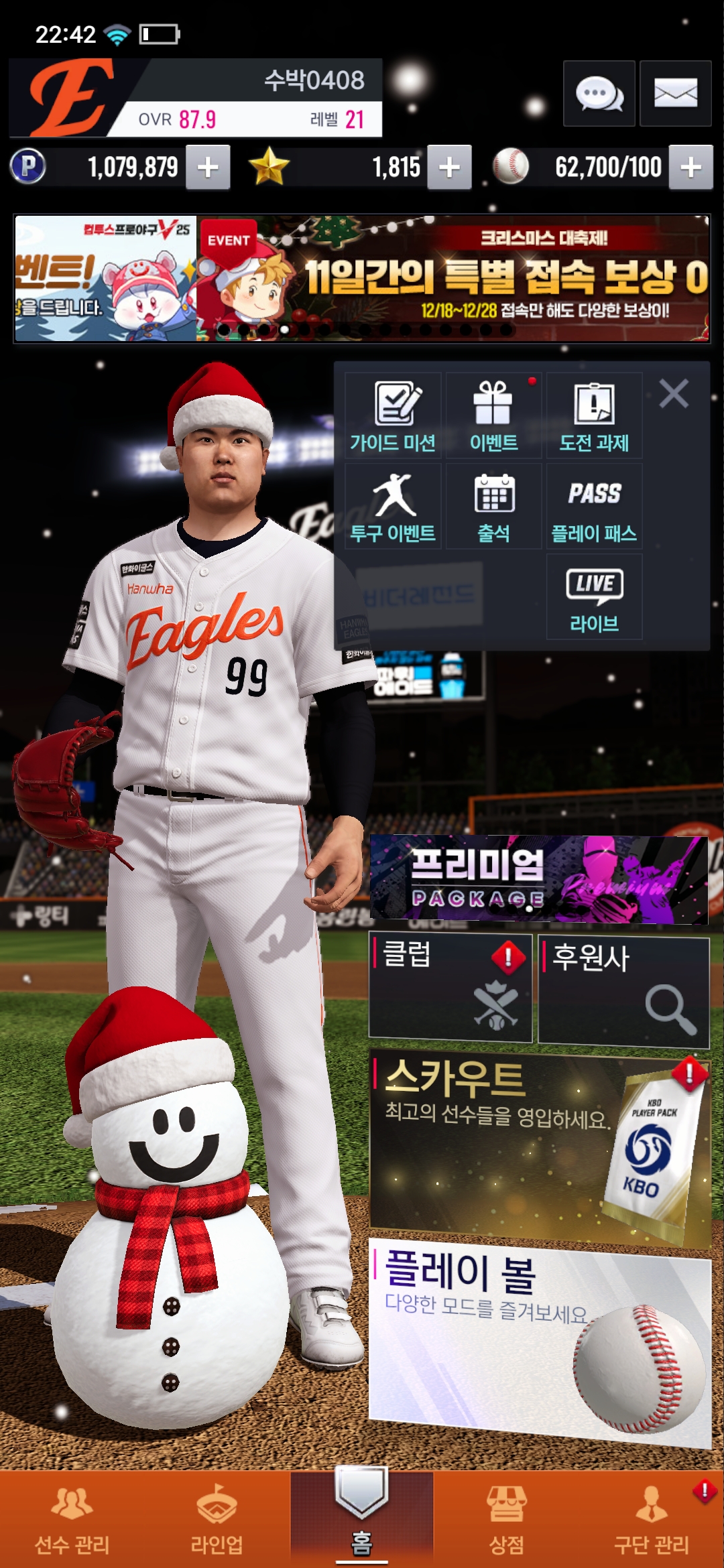
Task: Open 출석 attendance calendar
Action: [x=493, y=507]
